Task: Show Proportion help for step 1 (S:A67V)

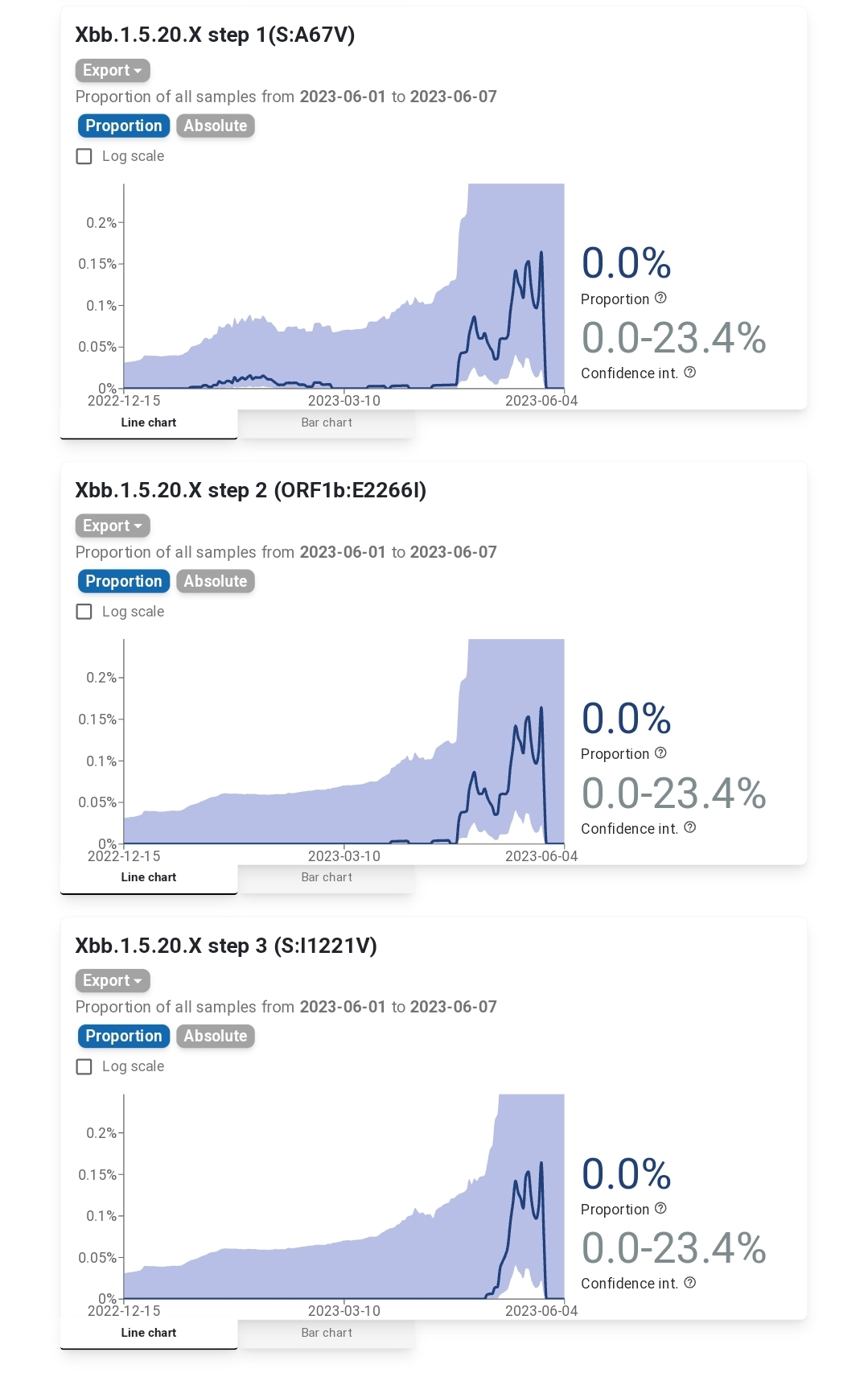Action: click(x=660, y=298)
